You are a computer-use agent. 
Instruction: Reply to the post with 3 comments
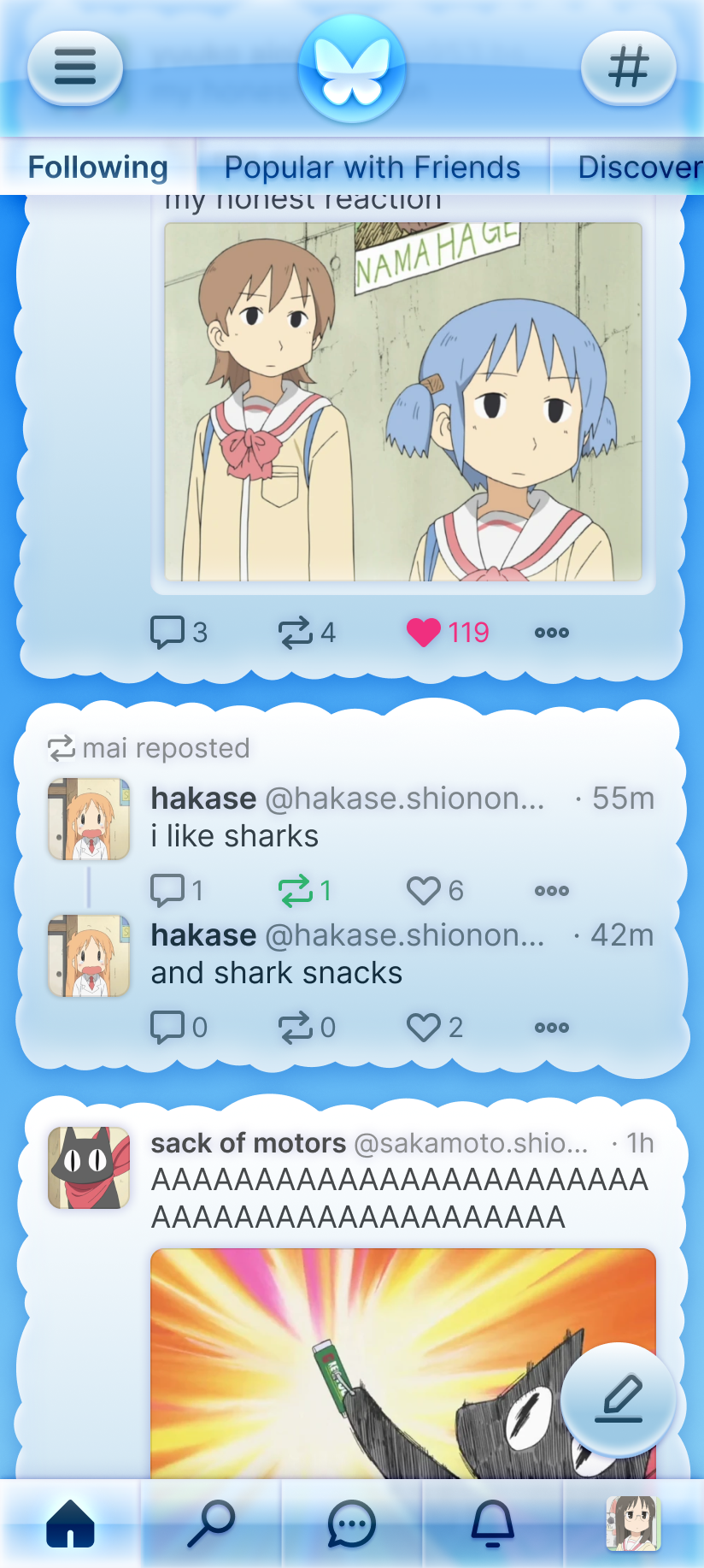[x=167, y=633]
